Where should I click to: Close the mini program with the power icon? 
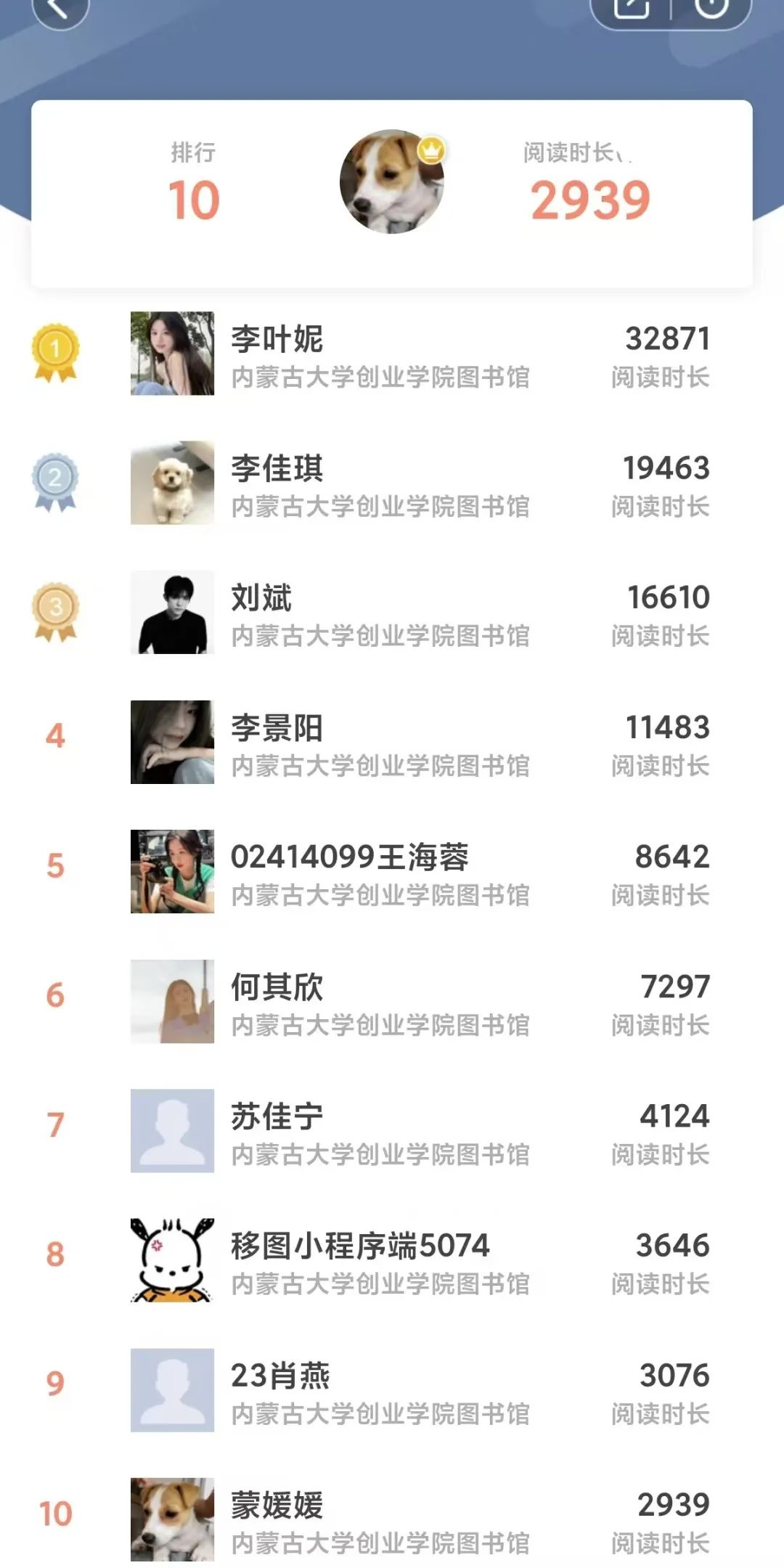pyautogui.click(x=711, y=7)
